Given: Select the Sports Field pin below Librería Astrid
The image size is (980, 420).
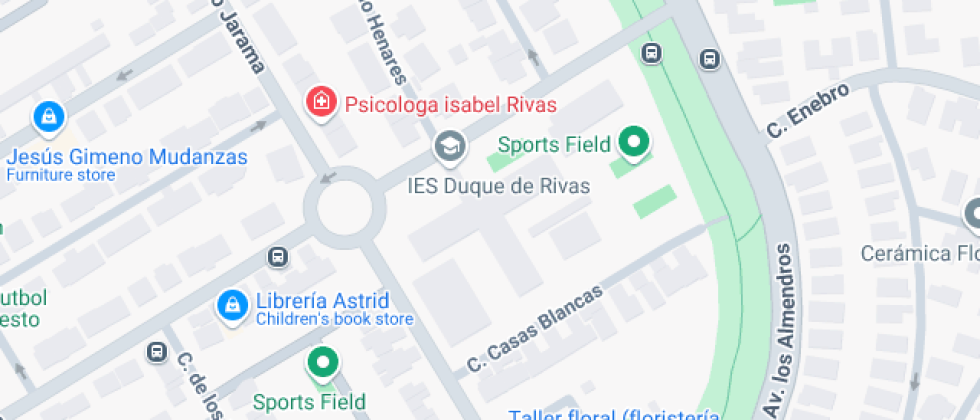Looking at the screenshot, I should [322, 363].
